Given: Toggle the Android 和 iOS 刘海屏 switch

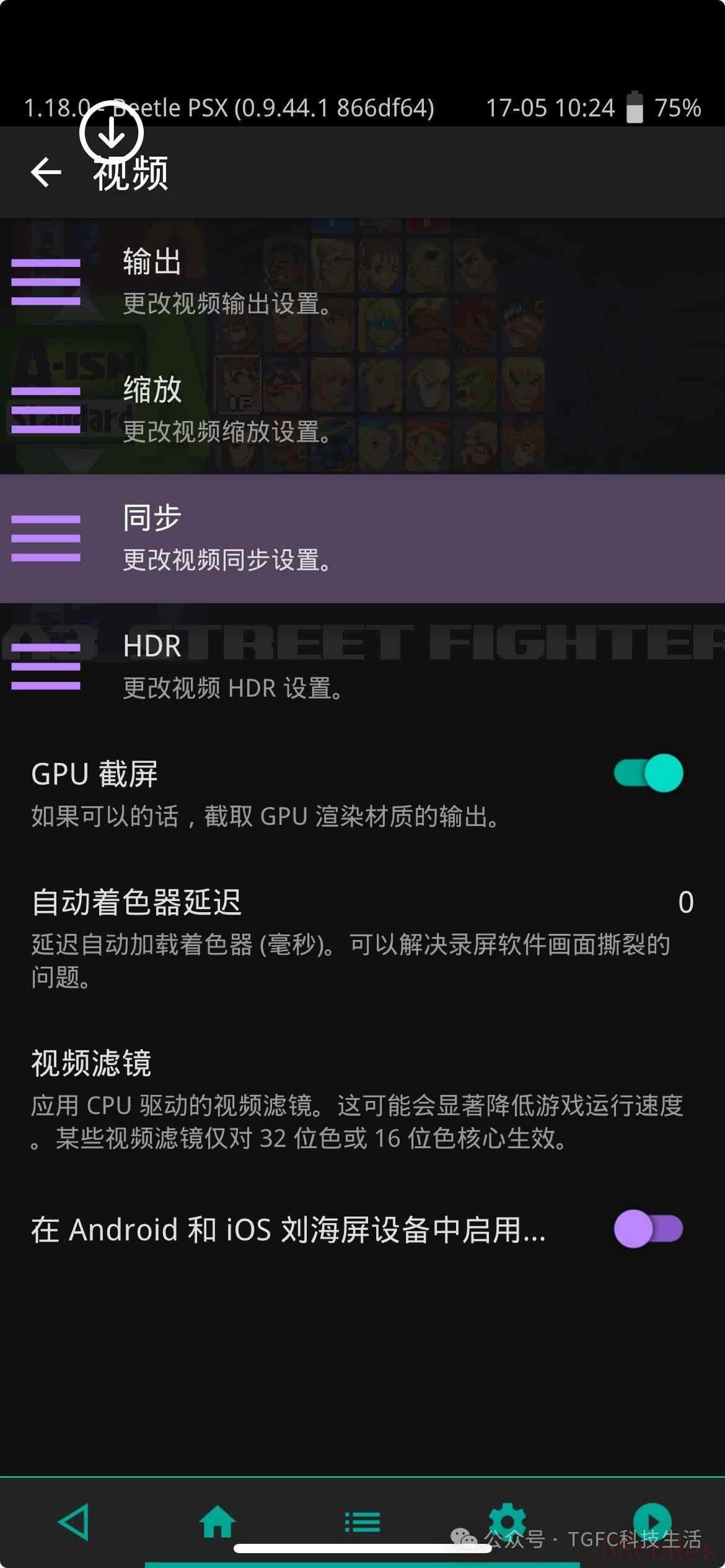Looking at the screenshot, I should tap(648, 1229).
